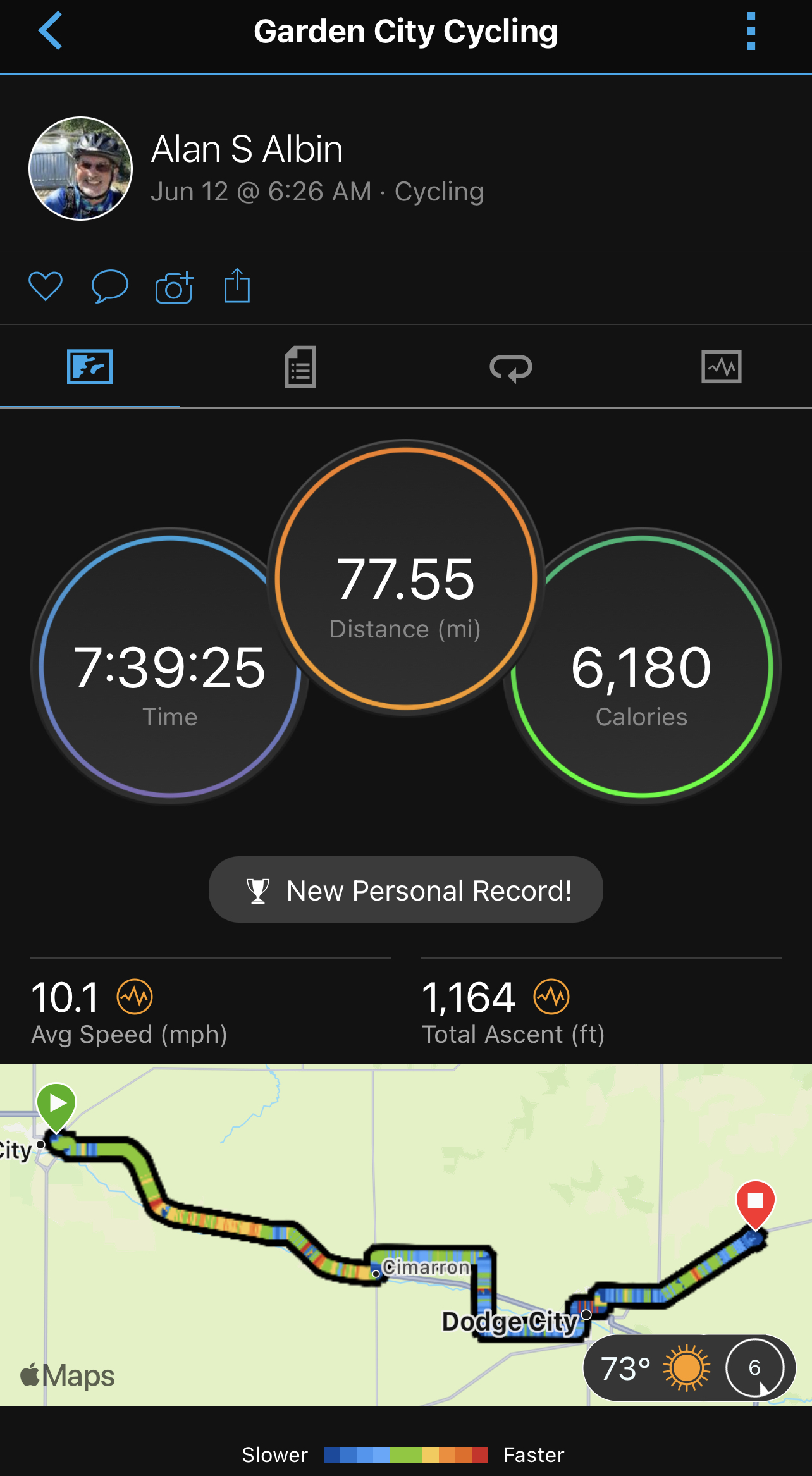Switch to the charts tab
Image resolution: width=812 pixels, height=1476 pixels.
pyautogui.click(x=721, y=367)
